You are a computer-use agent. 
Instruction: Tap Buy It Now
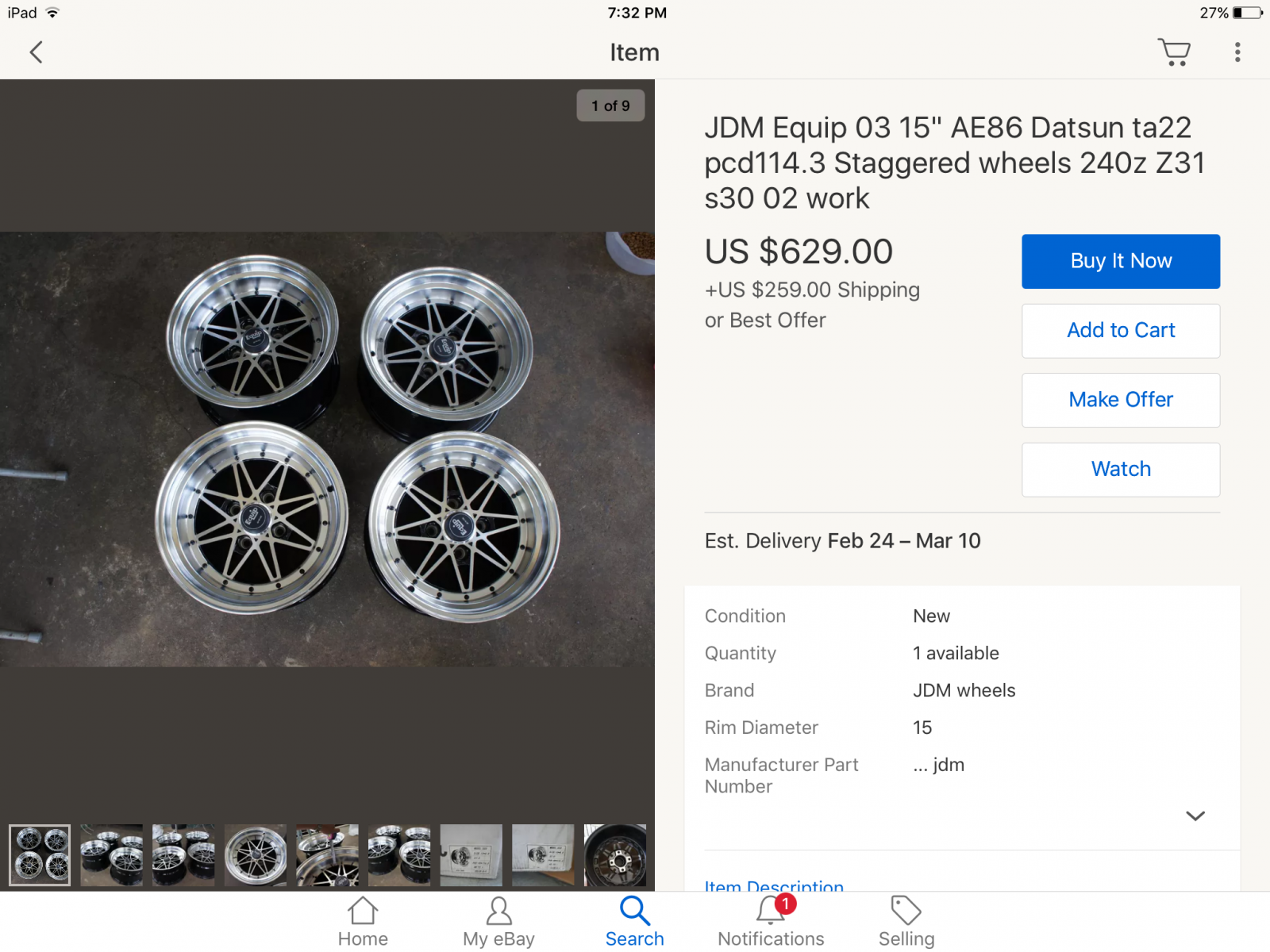pyautogui.click(x=1120, y=261)
